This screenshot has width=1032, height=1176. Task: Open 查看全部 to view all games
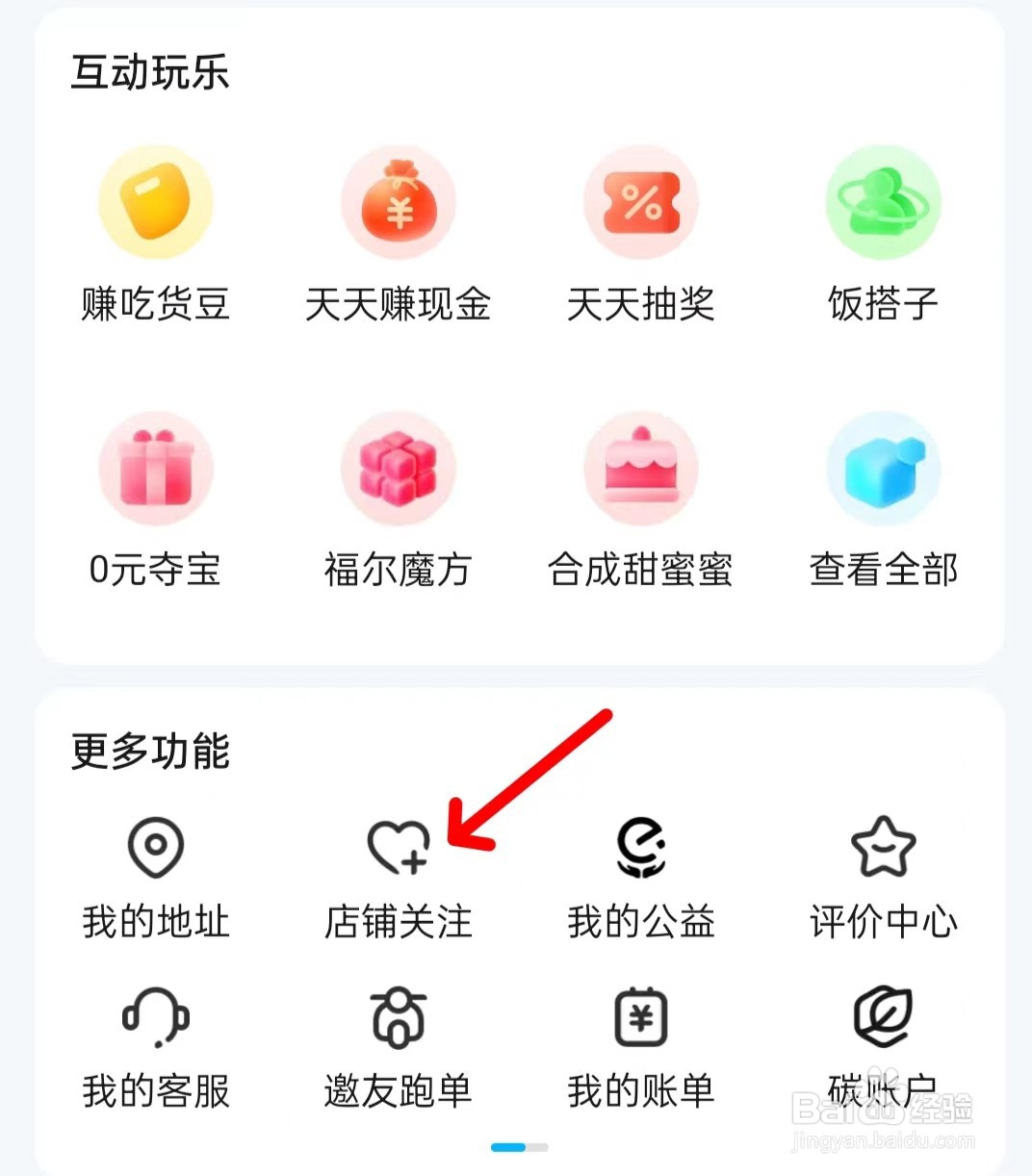pos(883,570)
